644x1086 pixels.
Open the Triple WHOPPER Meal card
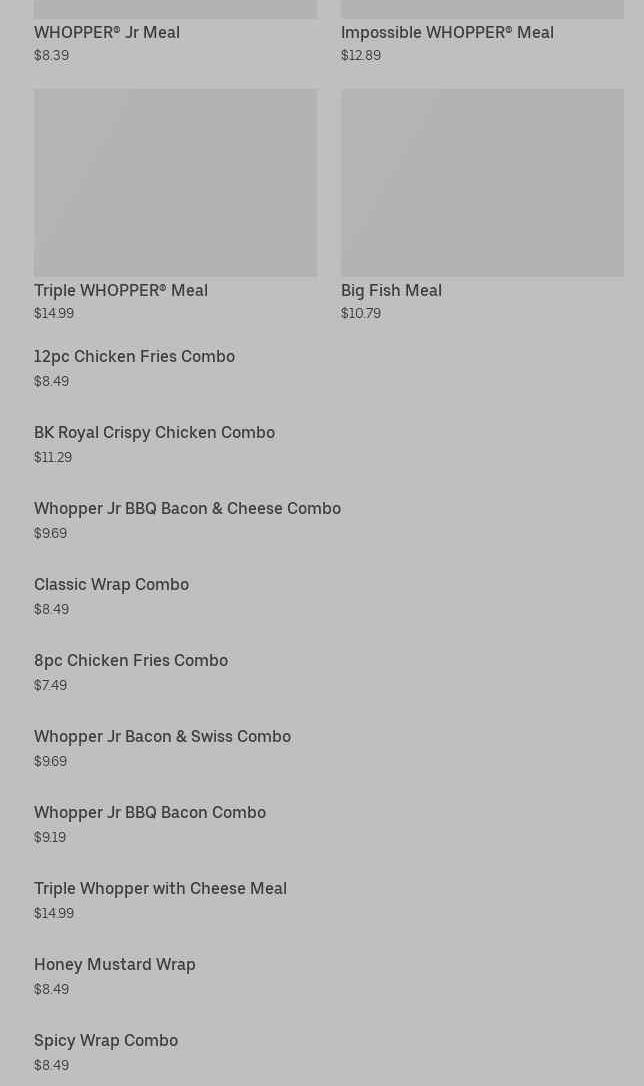[x=175, y=205]
